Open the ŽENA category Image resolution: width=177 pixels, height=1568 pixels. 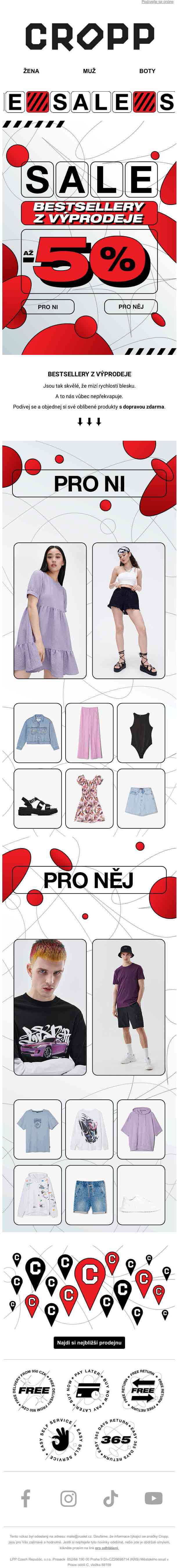31,71
